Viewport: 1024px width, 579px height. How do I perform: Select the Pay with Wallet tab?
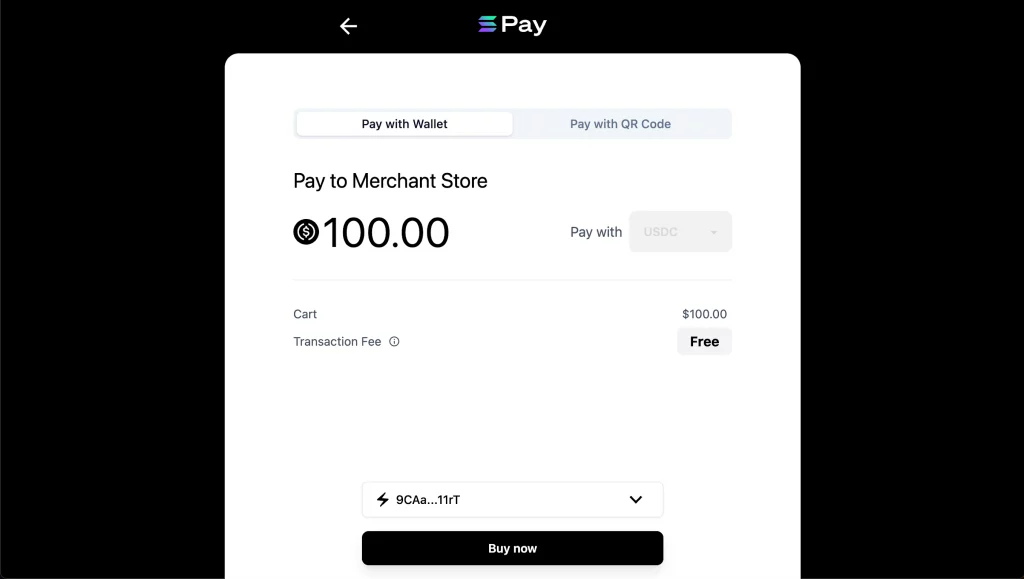tap(405, 124)
